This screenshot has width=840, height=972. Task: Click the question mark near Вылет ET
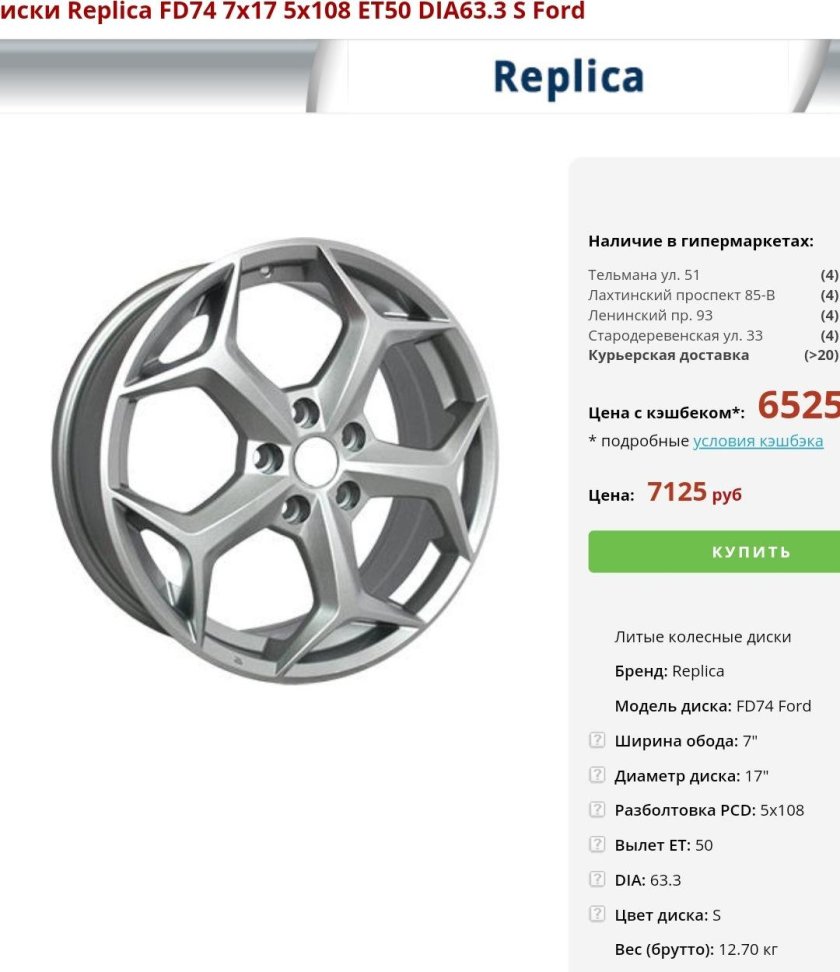597,841
